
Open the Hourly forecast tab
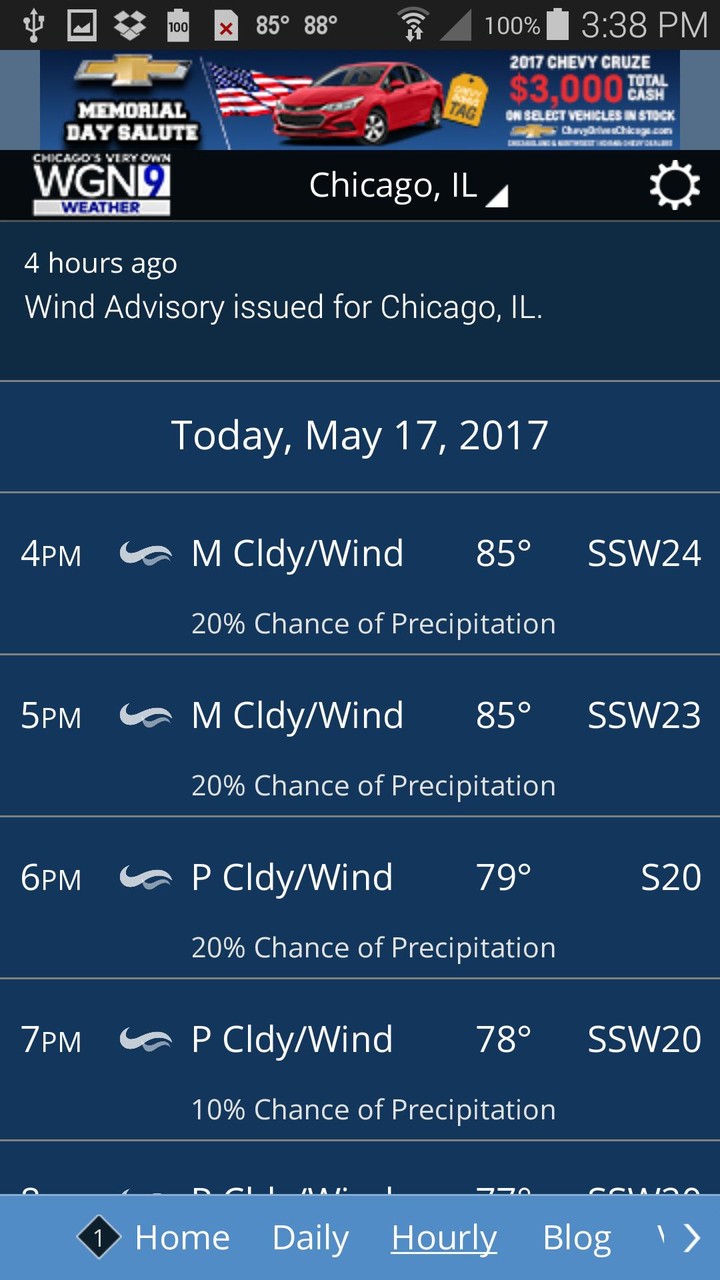pyautogui.click(x=444, y=1237)
